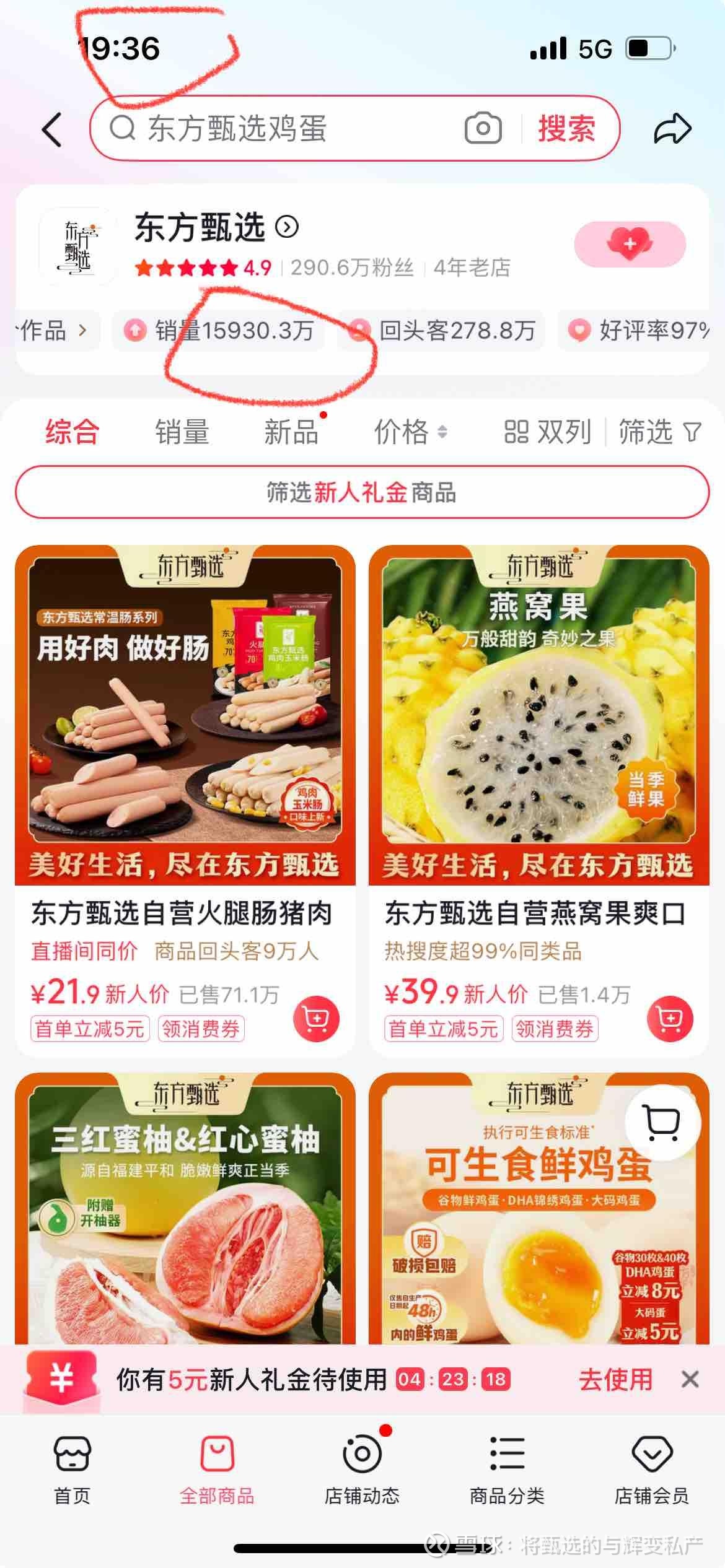Tap the 东方甄选鸡蛋 search field
This screenshot has height=1568, width=725.
279,129
